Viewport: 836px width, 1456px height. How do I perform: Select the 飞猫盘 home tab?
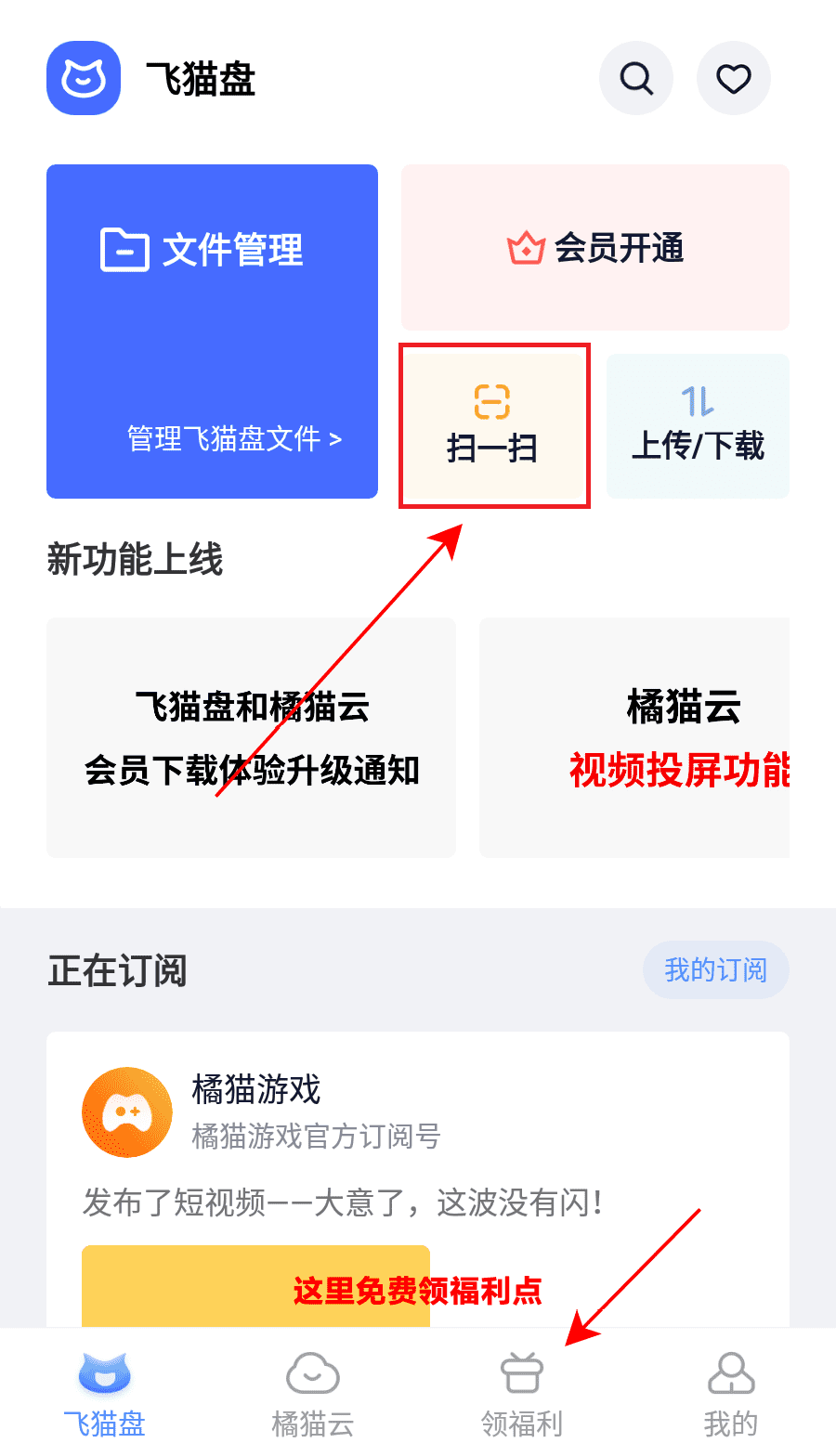104,1394
